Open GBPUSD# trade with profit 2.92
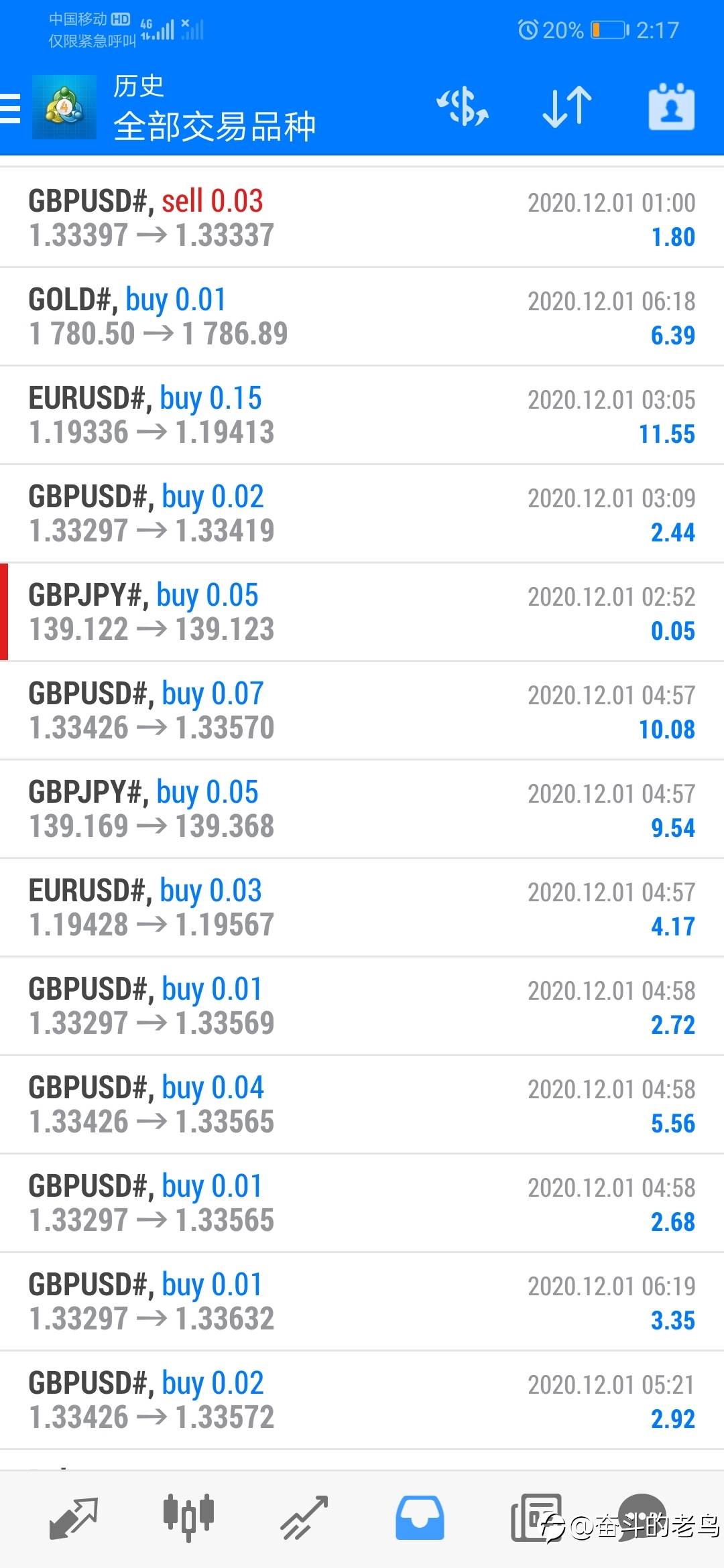 coord(362,1400)
